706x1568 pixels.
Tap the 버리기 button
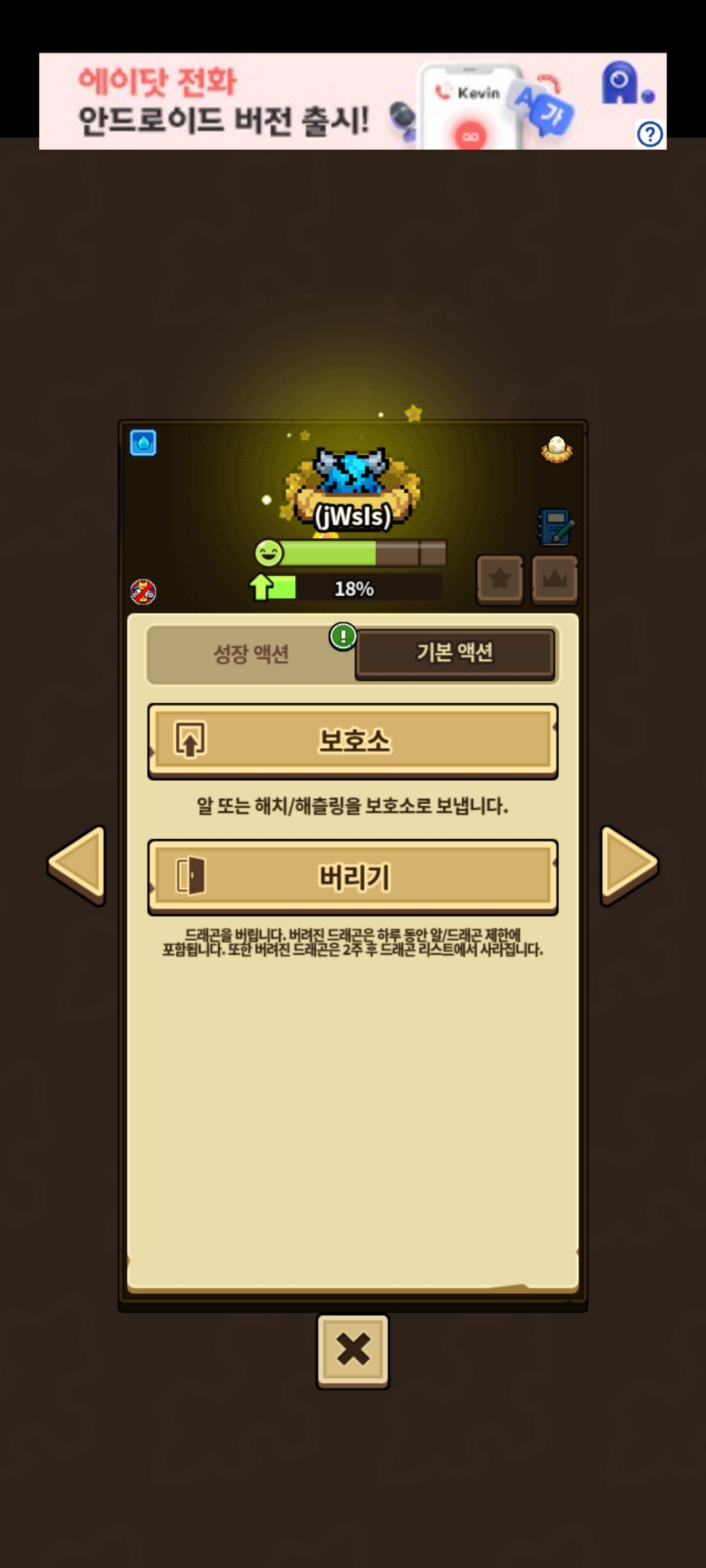(353, 877)
